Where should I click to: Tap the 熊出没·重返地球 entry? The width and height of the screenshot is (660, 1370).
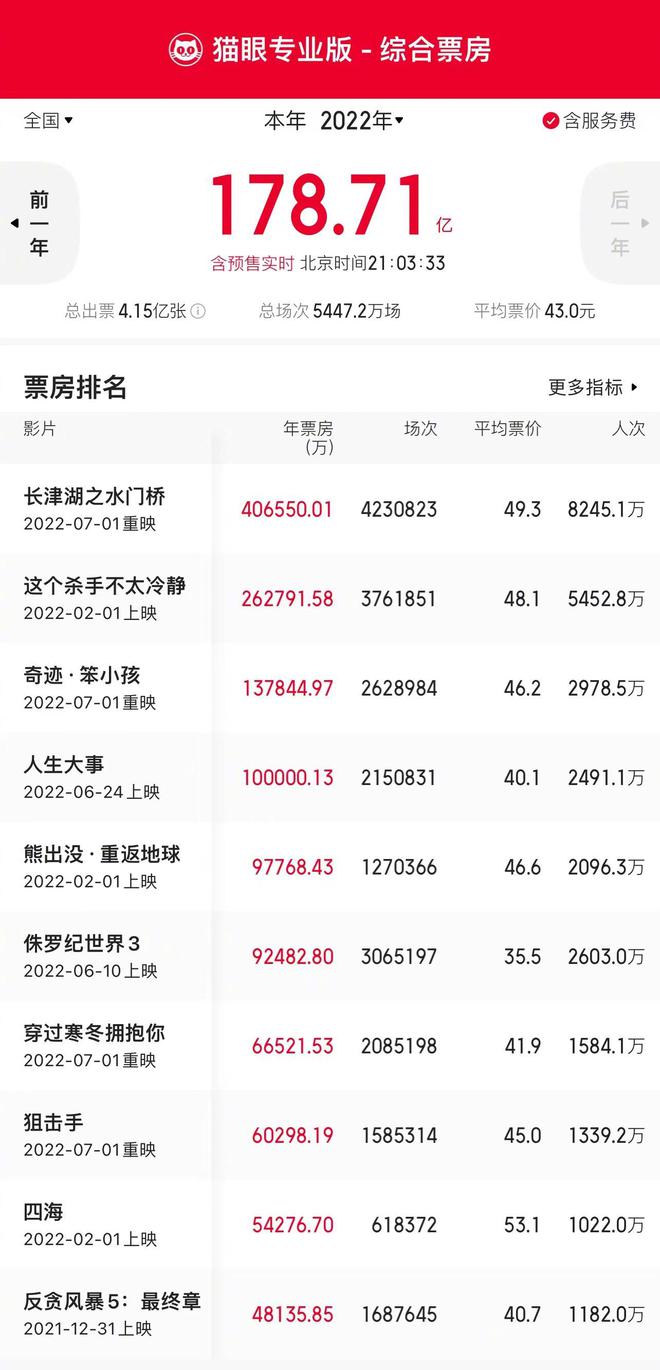click(330, 867)
